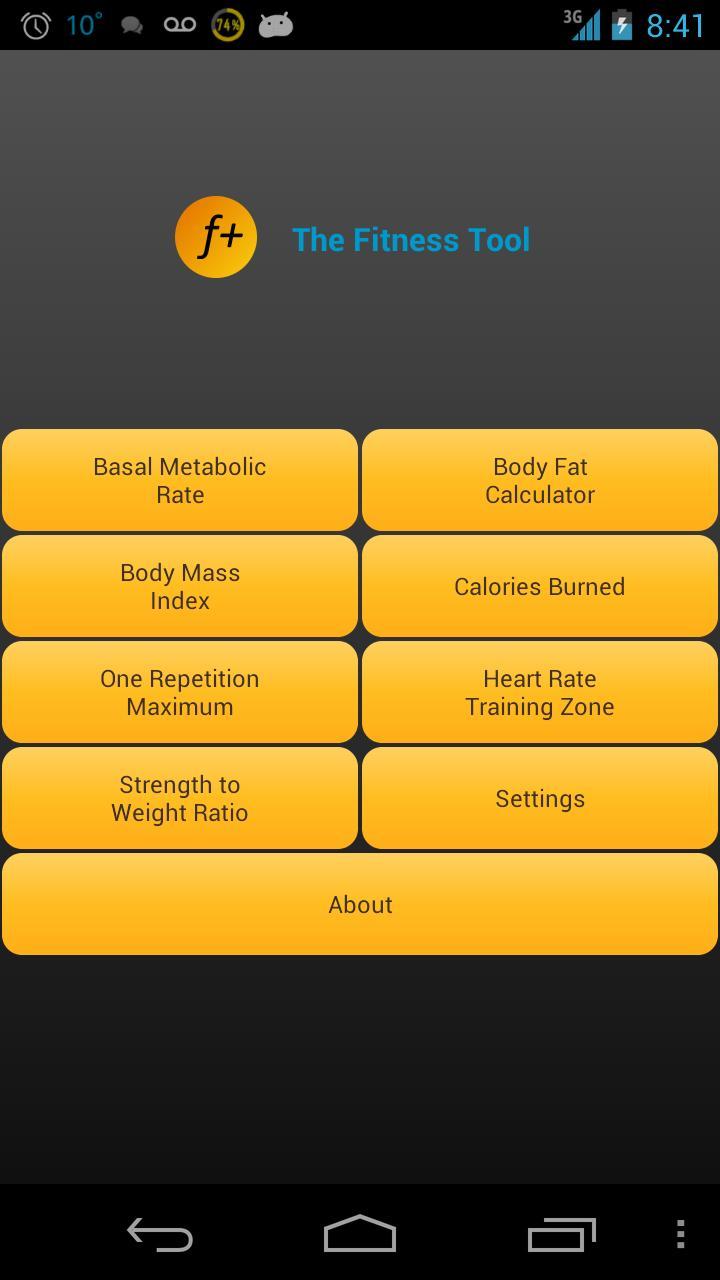Open the Settings button
The width and height of the screenshot is (720, 1280).
point(540,798)
